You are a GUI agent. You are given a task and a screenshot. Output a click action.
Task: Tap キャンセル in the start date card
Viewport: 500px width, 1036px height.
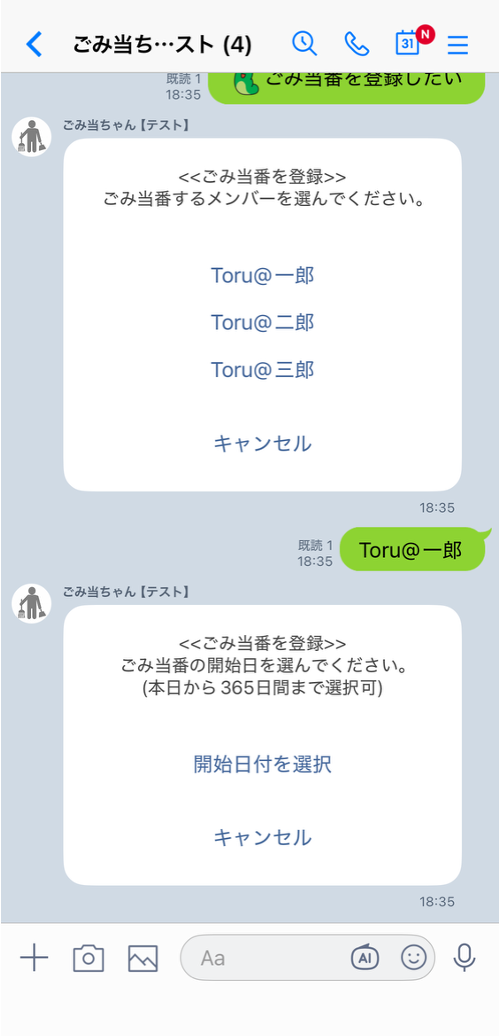tap(262, 838)
